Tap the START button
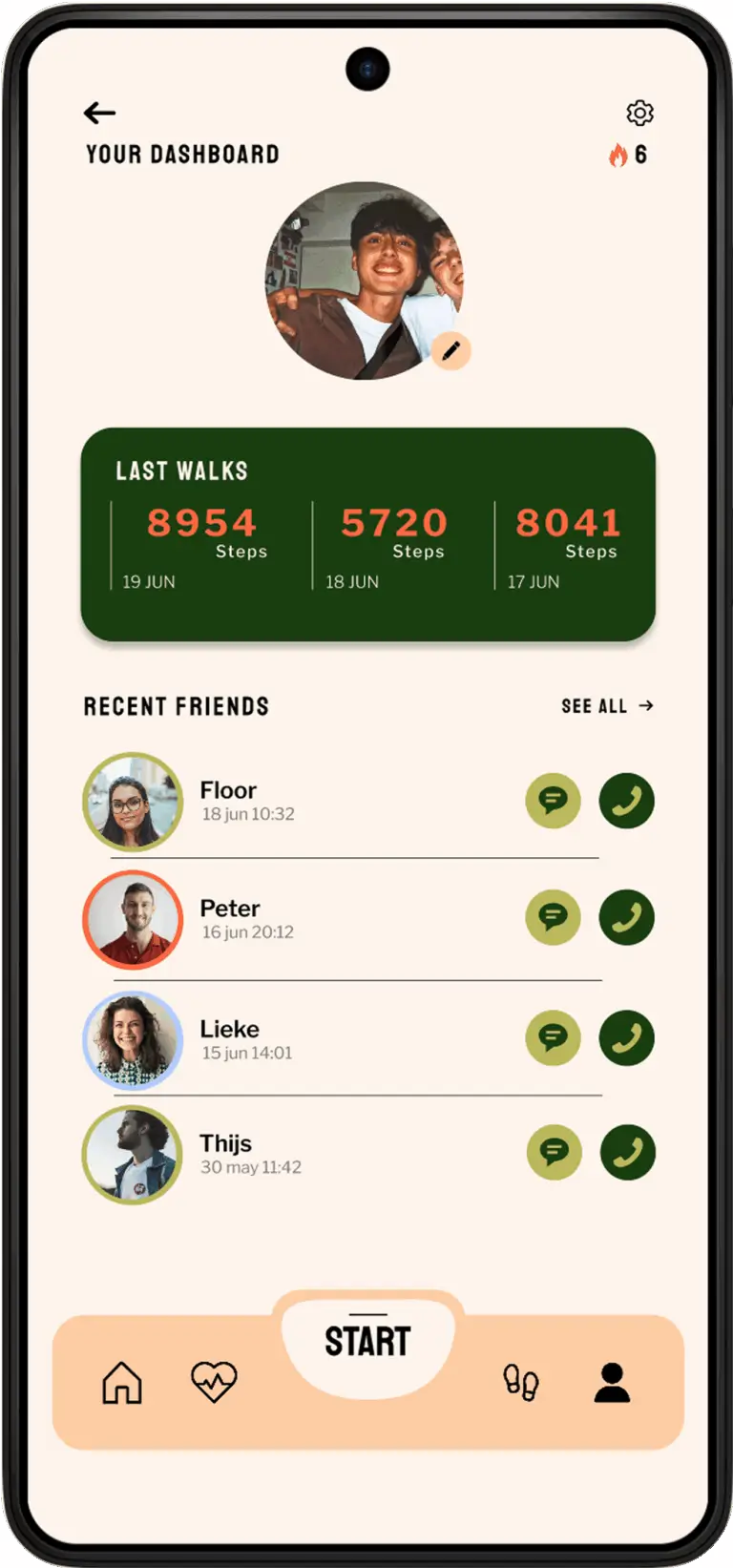 pyautogui.click(x=367, y=1342)
